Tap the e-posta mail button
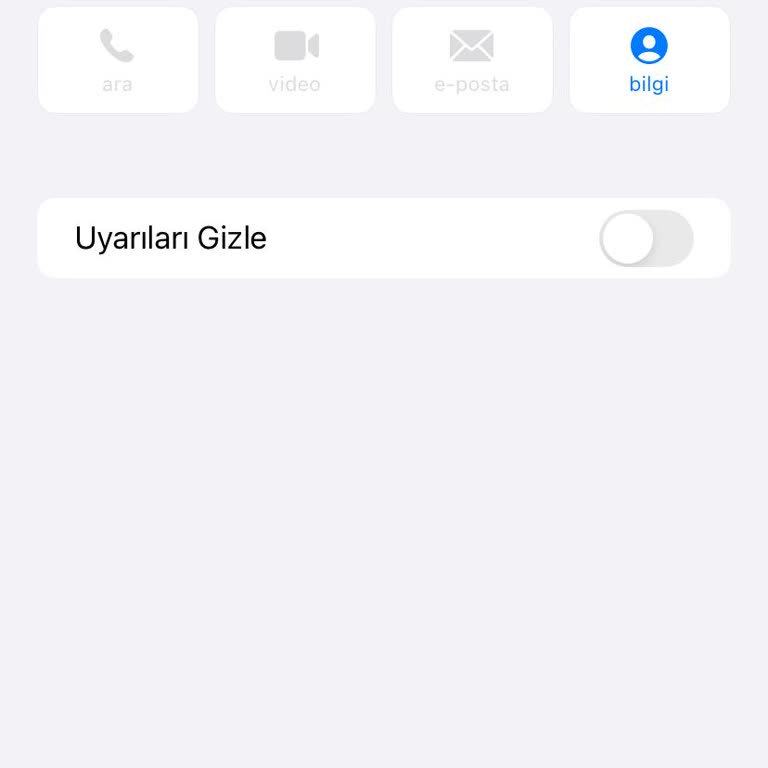768x768 pixels. (x=472, y=60)
